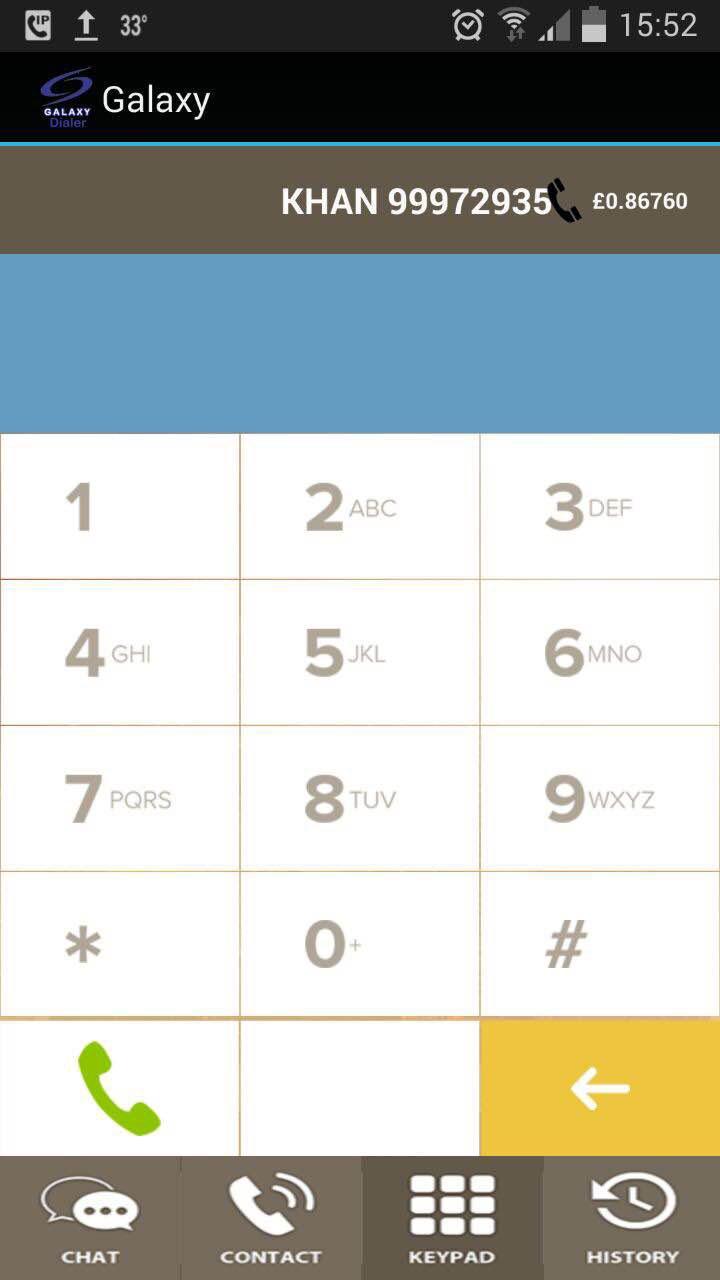Enter digit 8 TUV
Viewport: 720px width, 1280px height.
[x=360, y=799]
